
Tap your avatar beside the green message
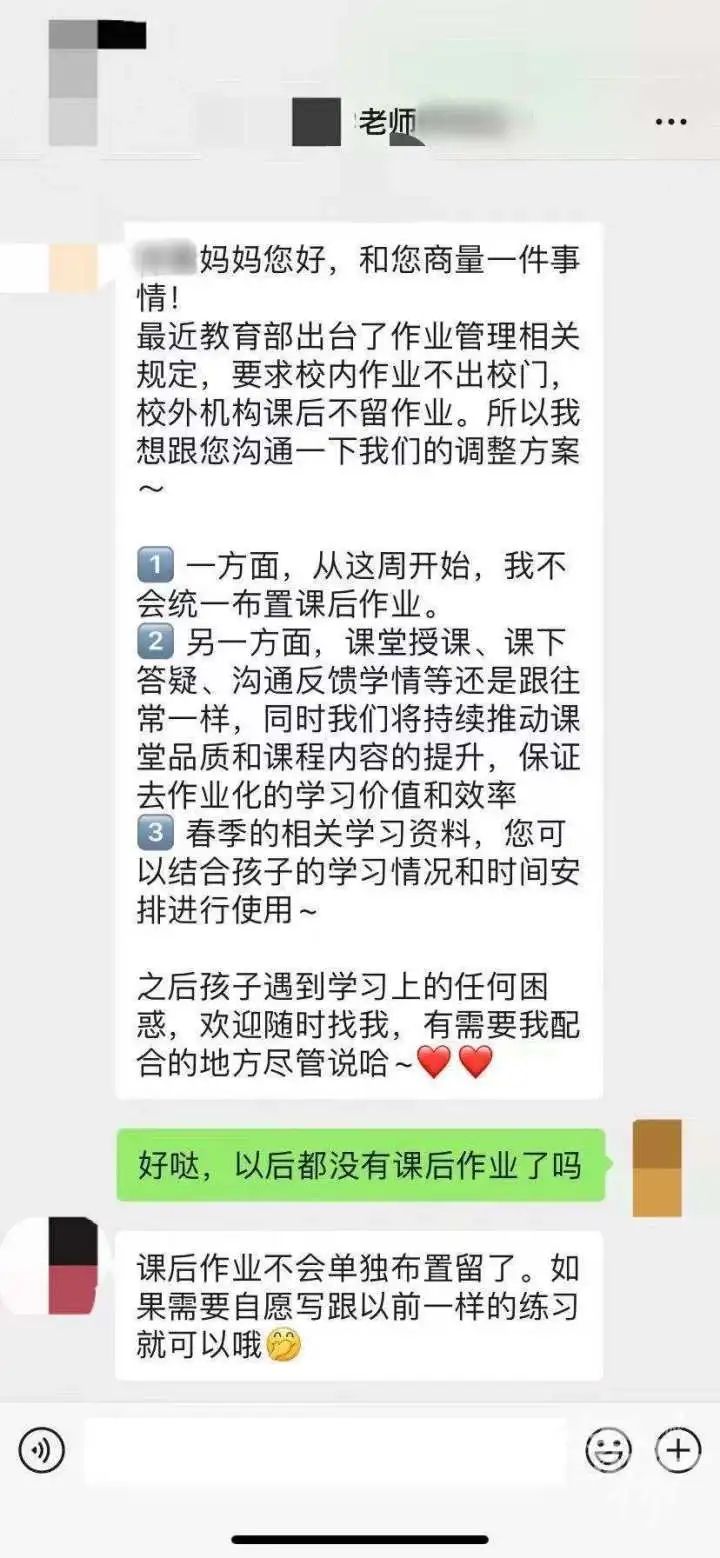[x=657, y=1168]
